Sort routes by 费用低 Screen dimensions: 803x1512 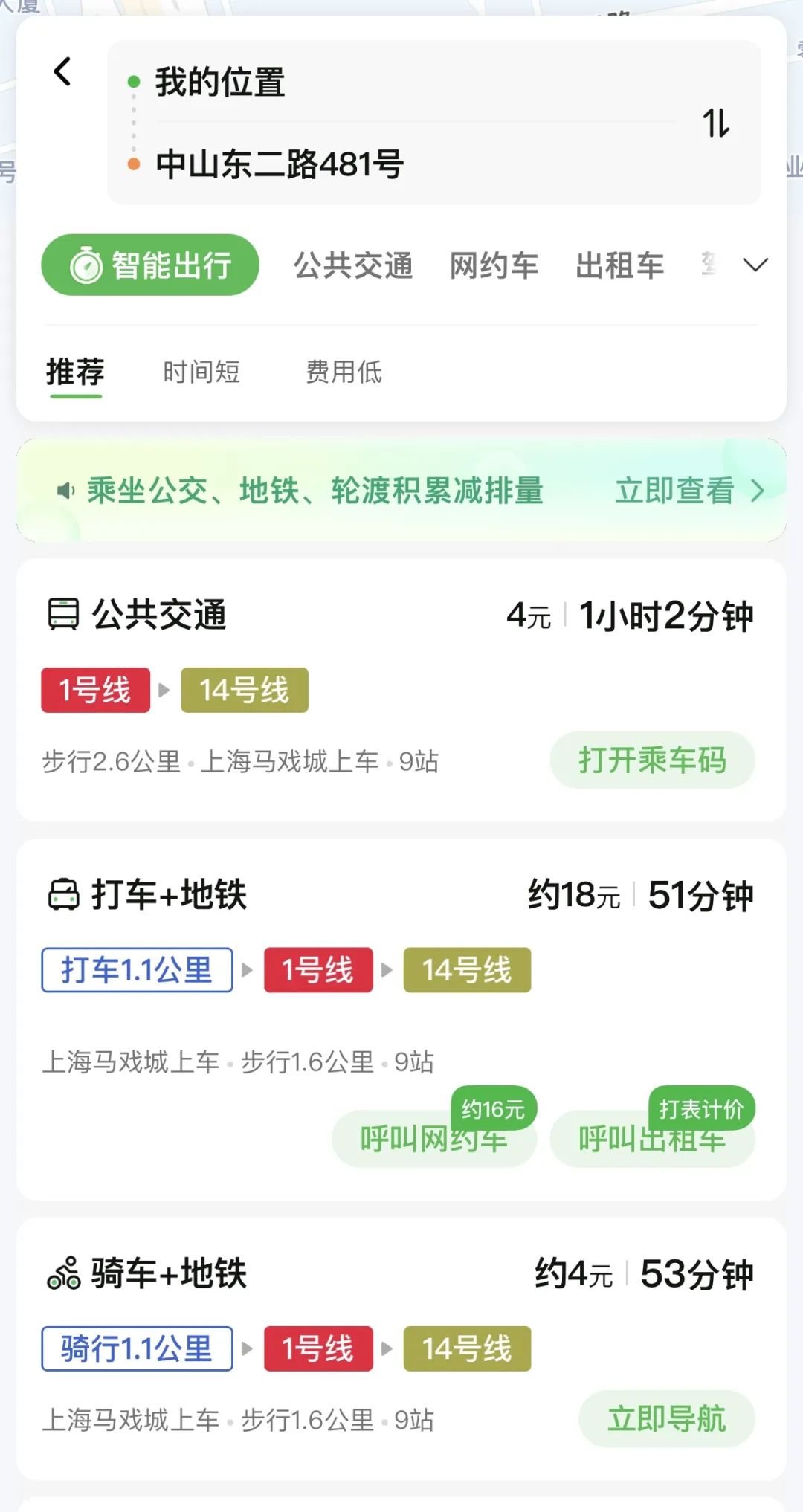coord(344,372)
